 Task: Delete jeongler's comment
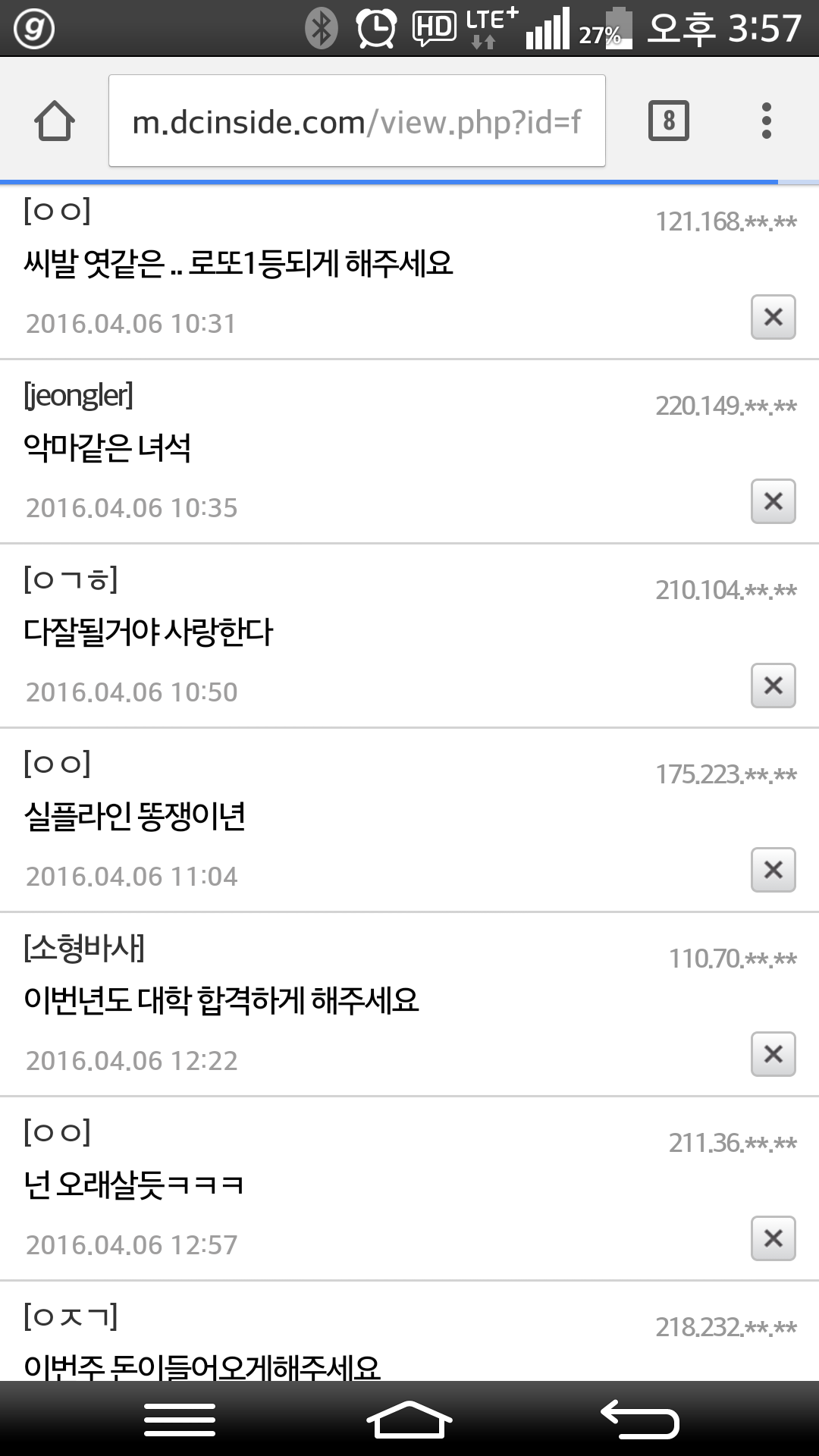click(x=773, y=501)
